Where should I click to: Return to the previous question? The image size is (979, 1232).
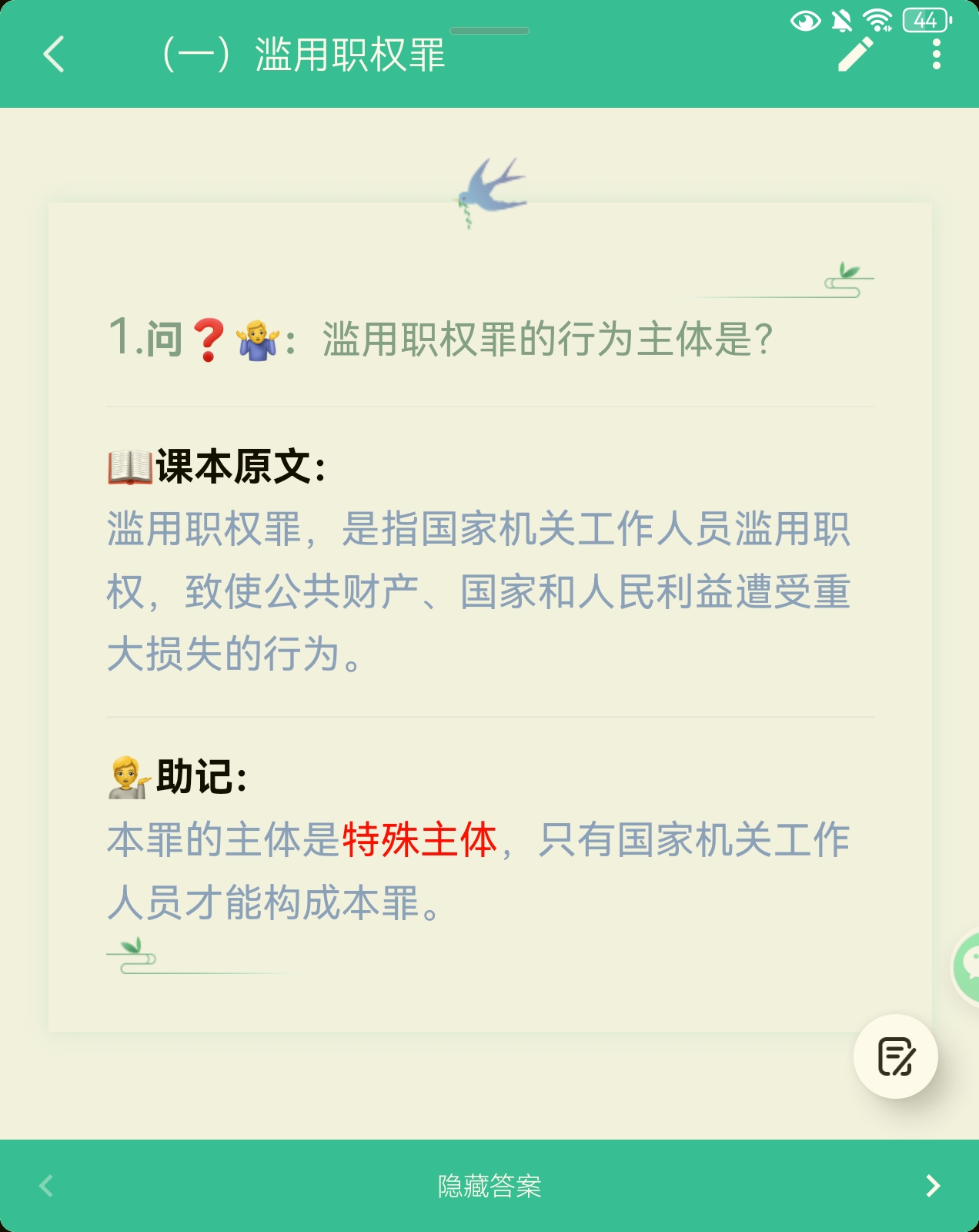pos(46,1186)
